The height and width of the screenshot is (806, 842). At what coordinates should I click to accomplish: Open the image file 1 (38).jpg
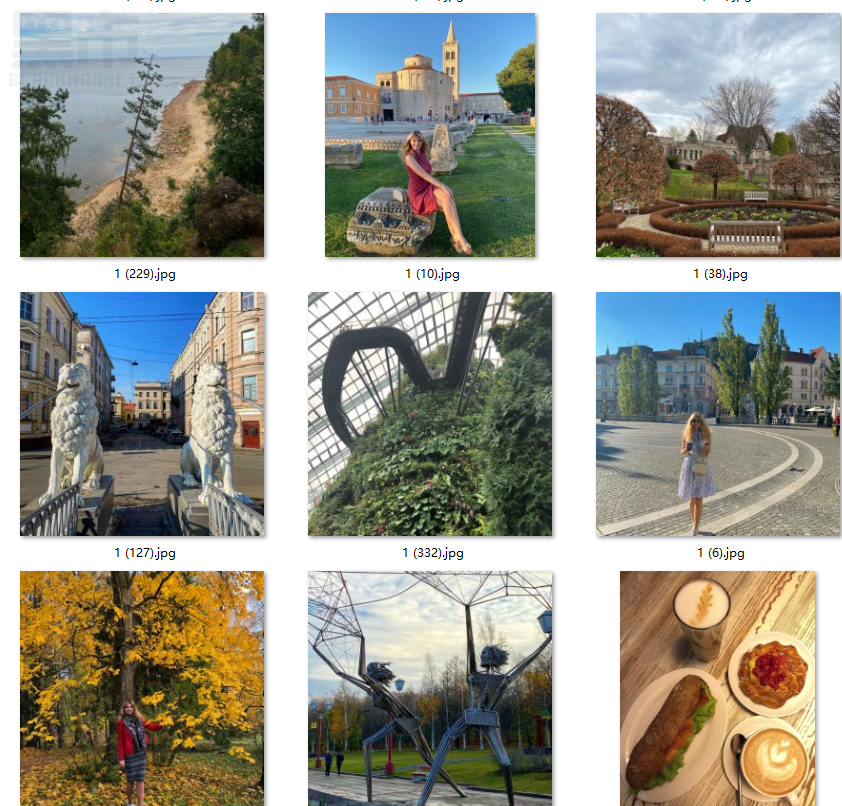pos(718,135)
